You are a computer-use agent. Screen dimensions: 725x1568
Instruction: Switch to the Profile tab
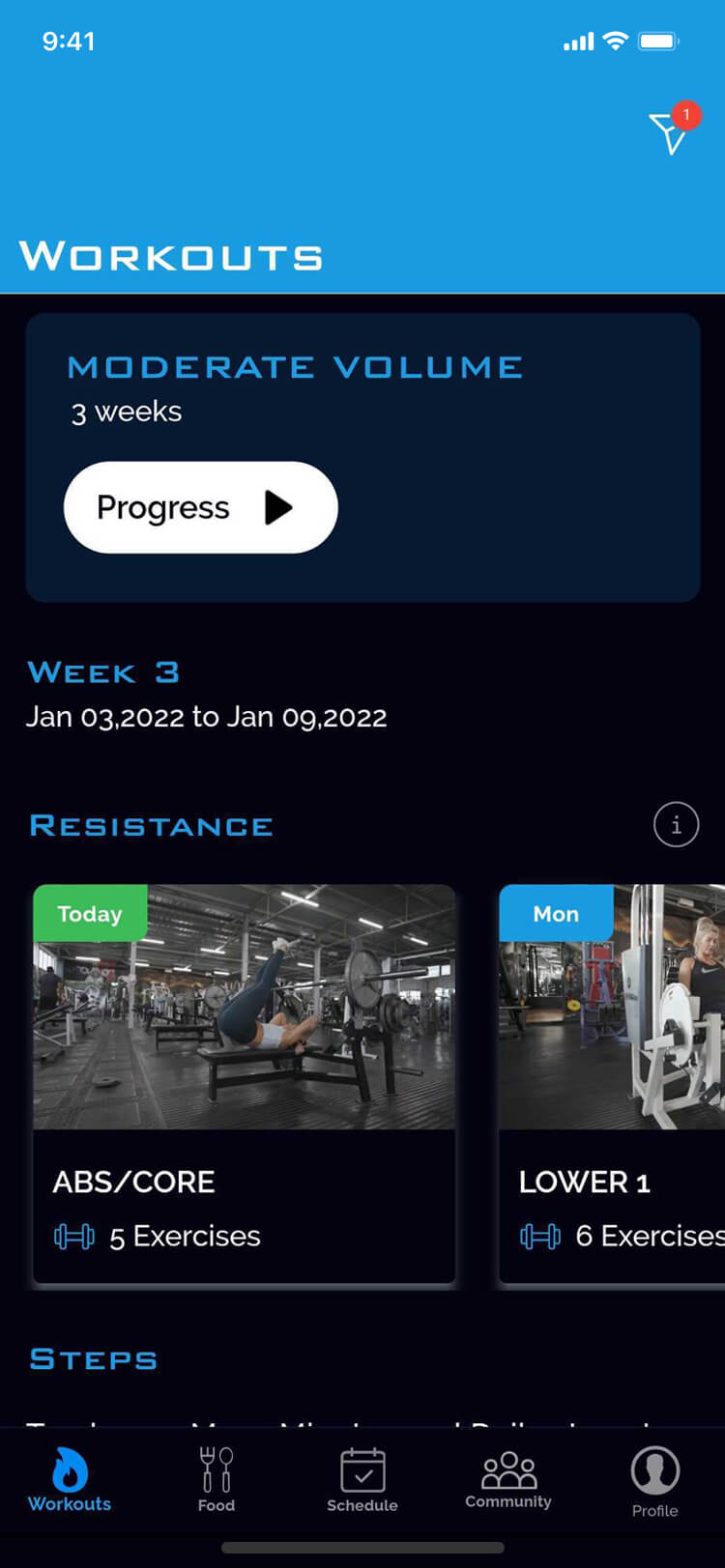(654, 1481)
